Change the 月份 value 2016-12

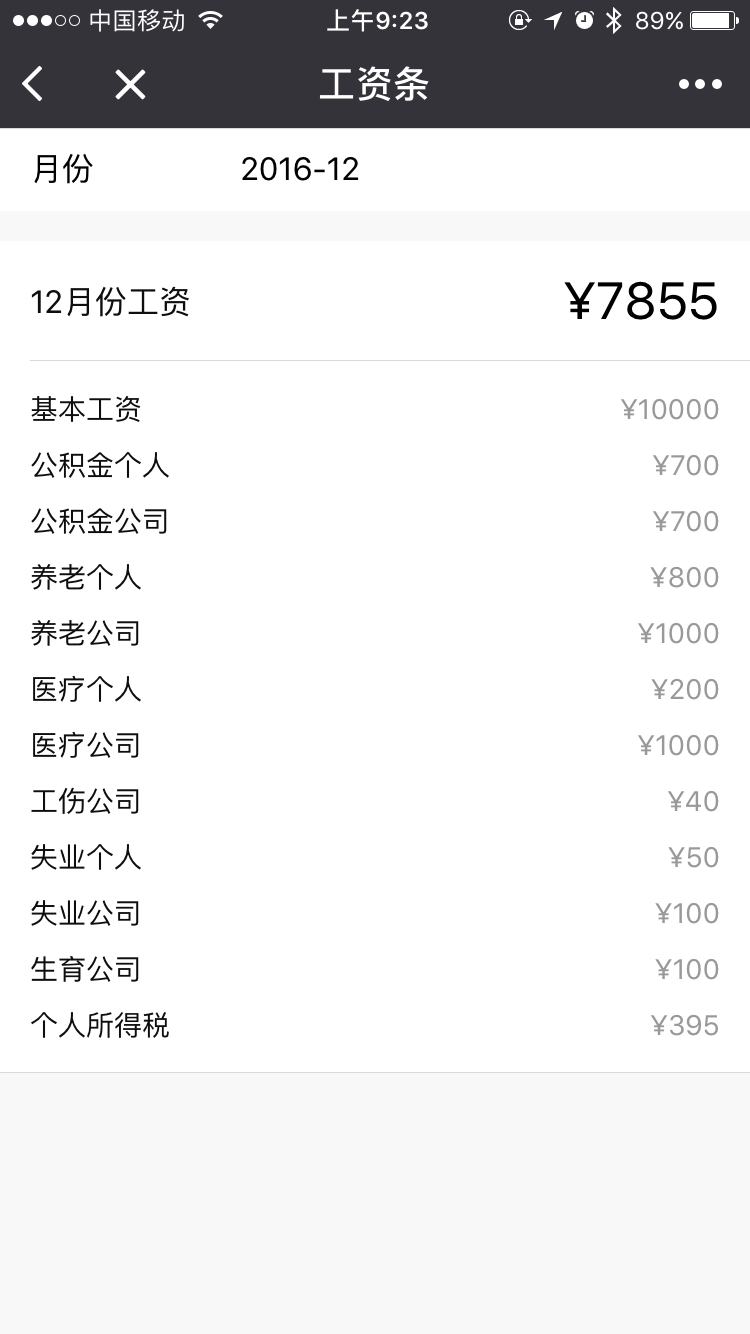[300, 169]
